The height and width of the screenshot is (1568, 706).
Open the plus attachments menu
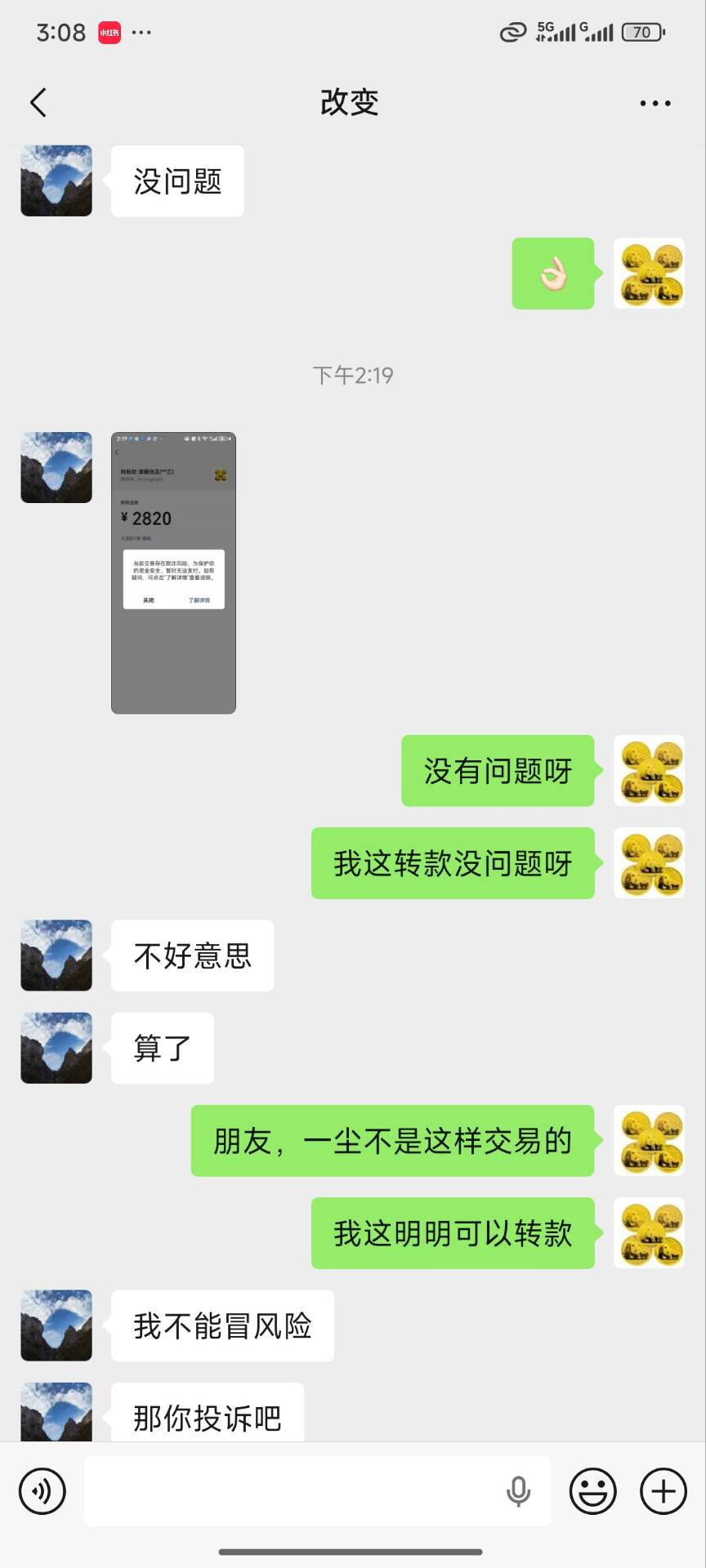(663, 1491)
